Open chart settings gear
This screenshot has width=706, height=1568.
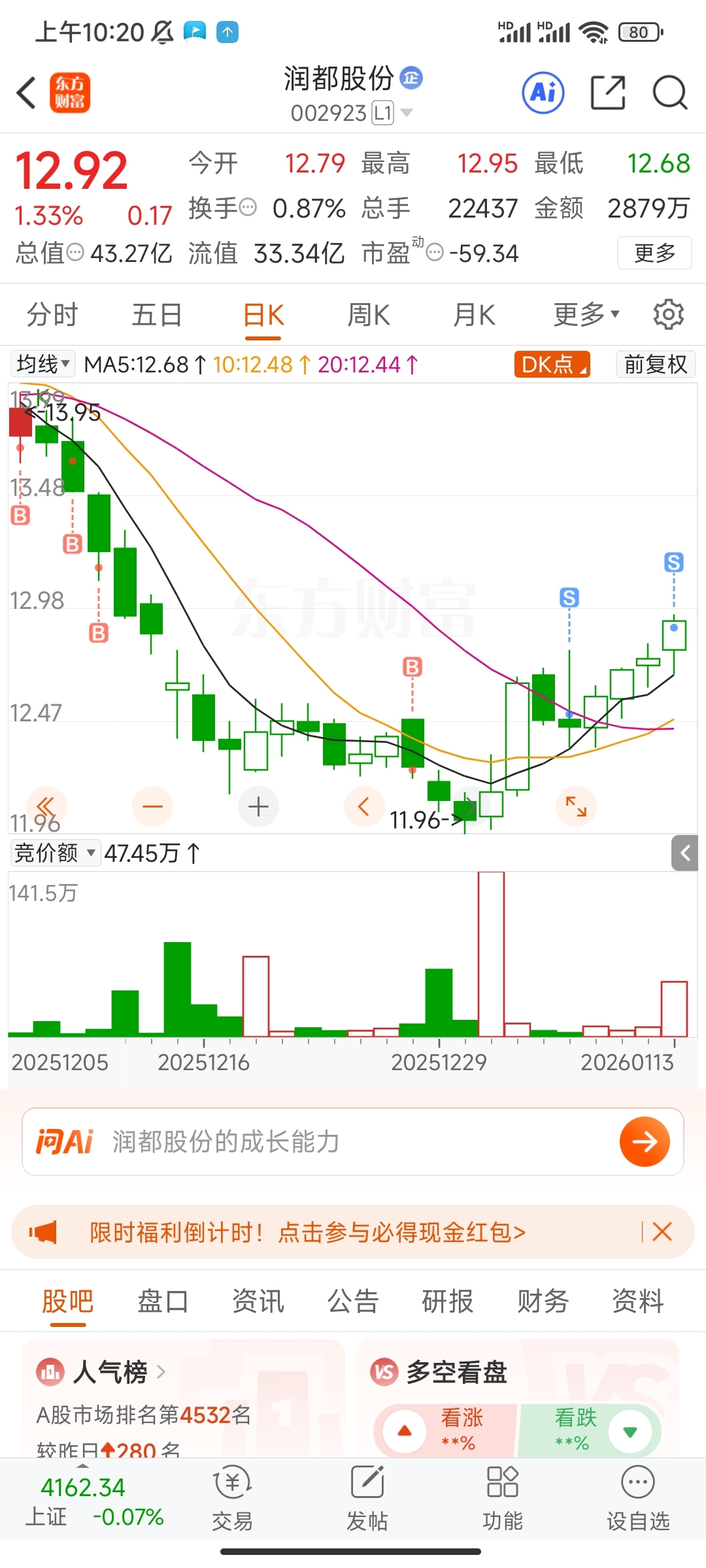click(x=668, y=315)
